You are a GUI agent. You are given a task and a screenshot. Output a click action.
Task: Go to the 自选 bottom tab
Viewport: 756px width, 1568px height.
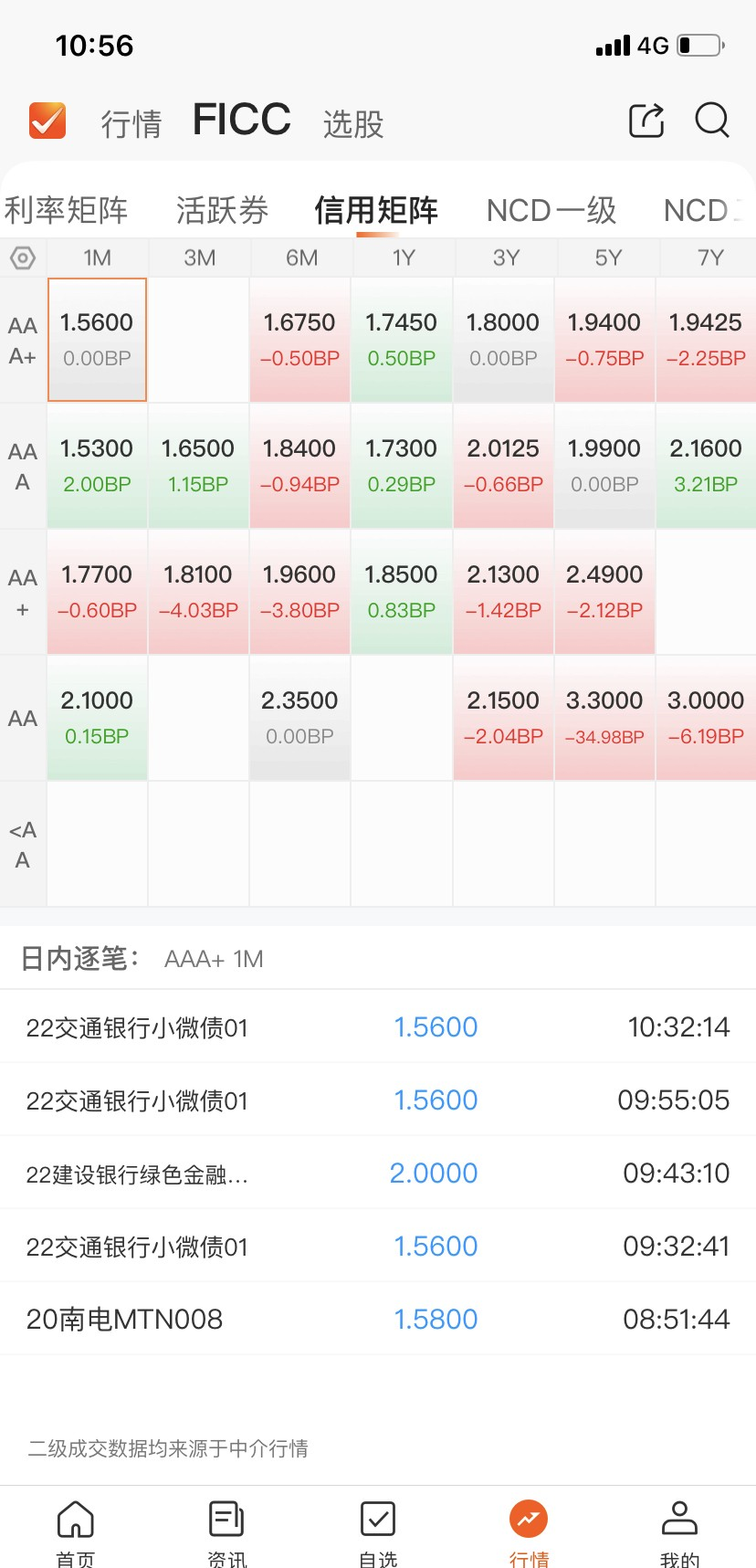(378, 1530)
